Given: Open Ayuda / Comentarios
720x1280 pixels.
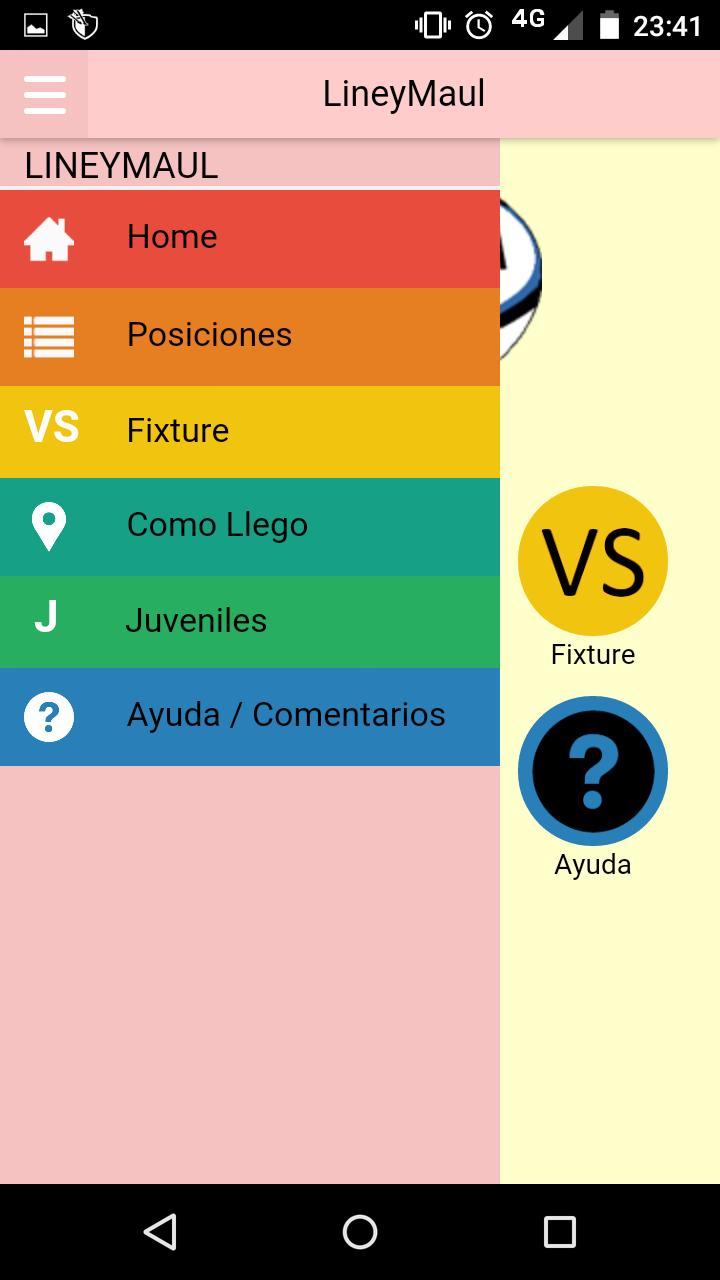Looking at the screenshot, I should (250, 716).
